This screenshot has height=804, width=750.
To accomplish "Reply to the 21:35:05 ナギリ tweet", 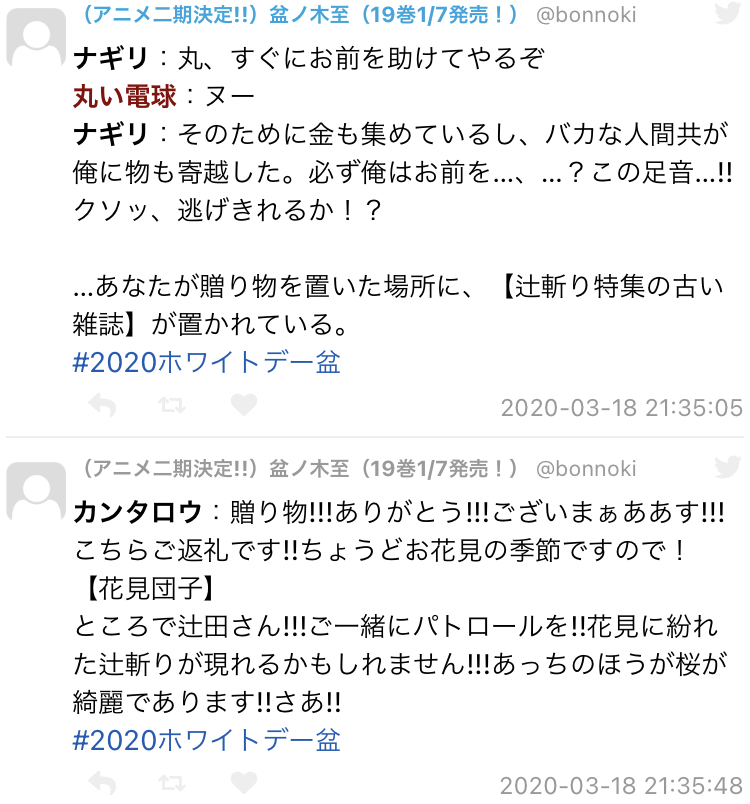I will pyautogui.click(x=103, y=406).
